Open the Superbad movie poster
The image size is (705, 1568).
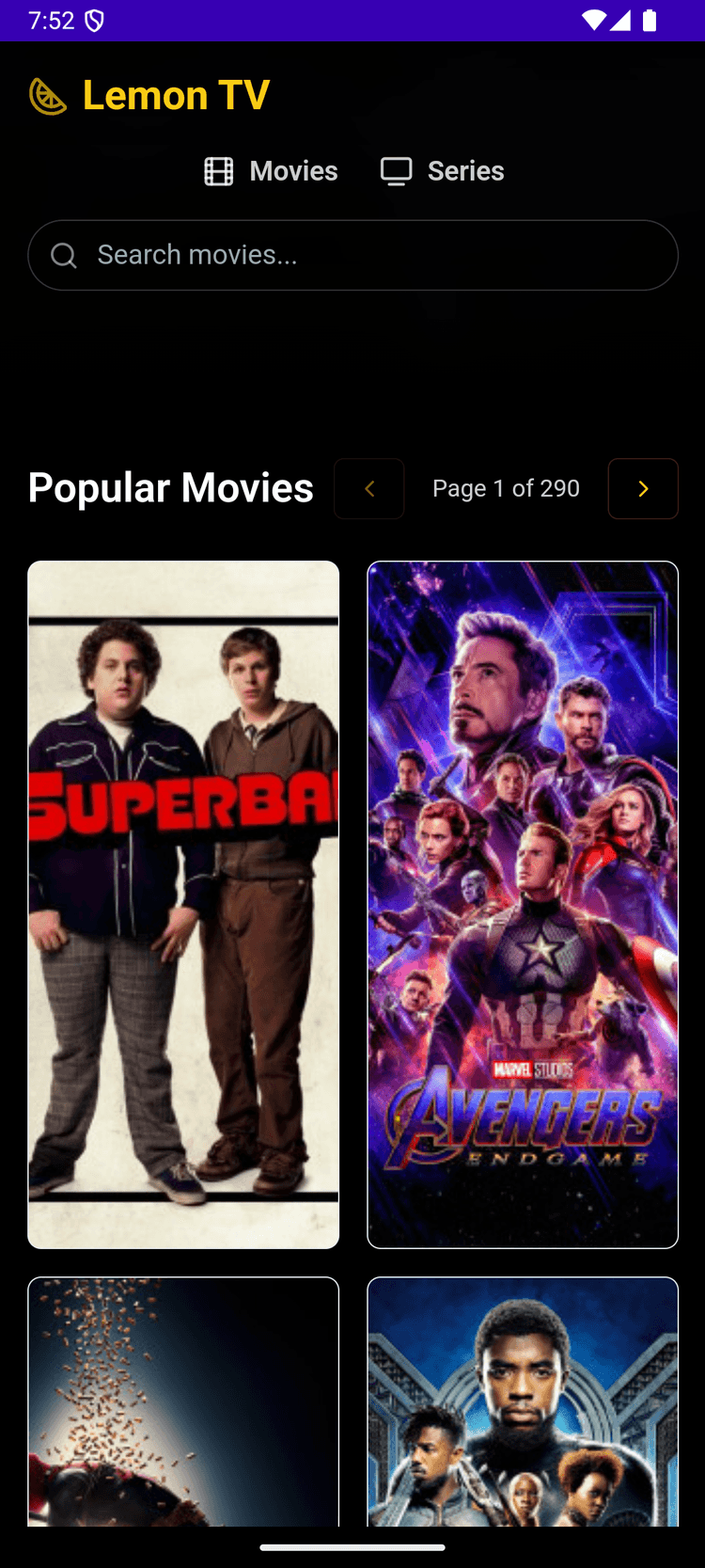coord(183,903)
